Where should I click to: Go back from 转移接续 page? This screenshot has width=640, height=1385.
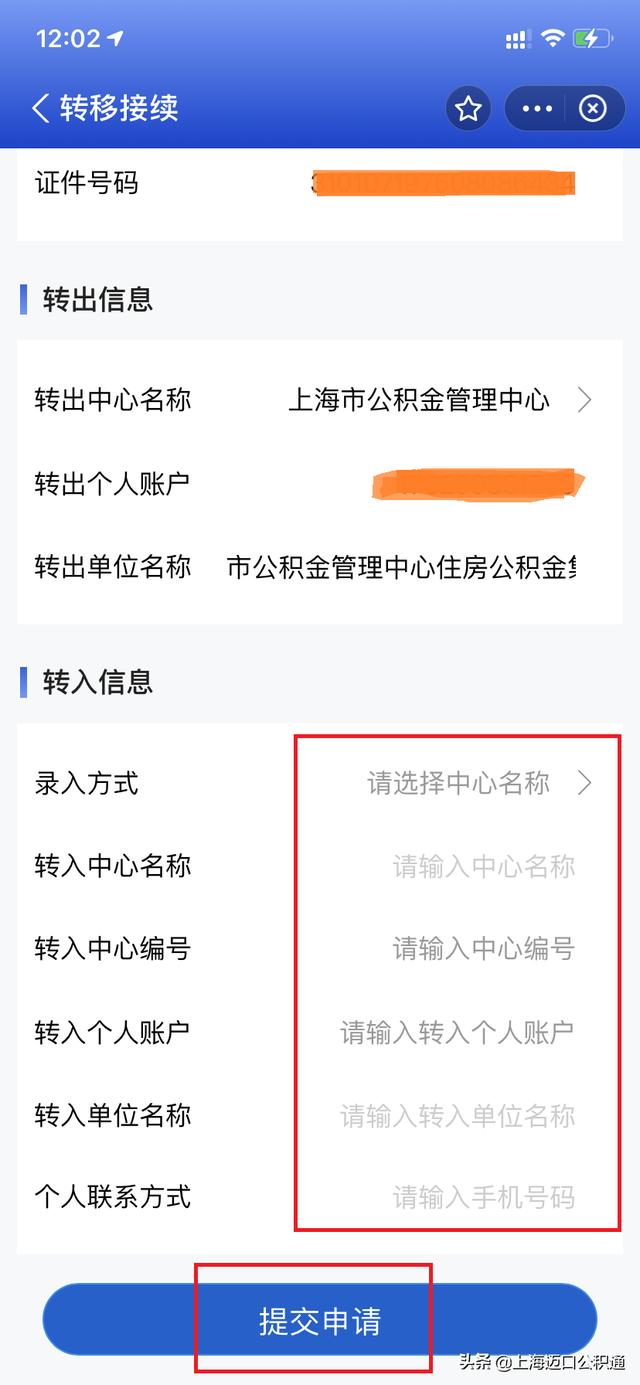[41, 108]
